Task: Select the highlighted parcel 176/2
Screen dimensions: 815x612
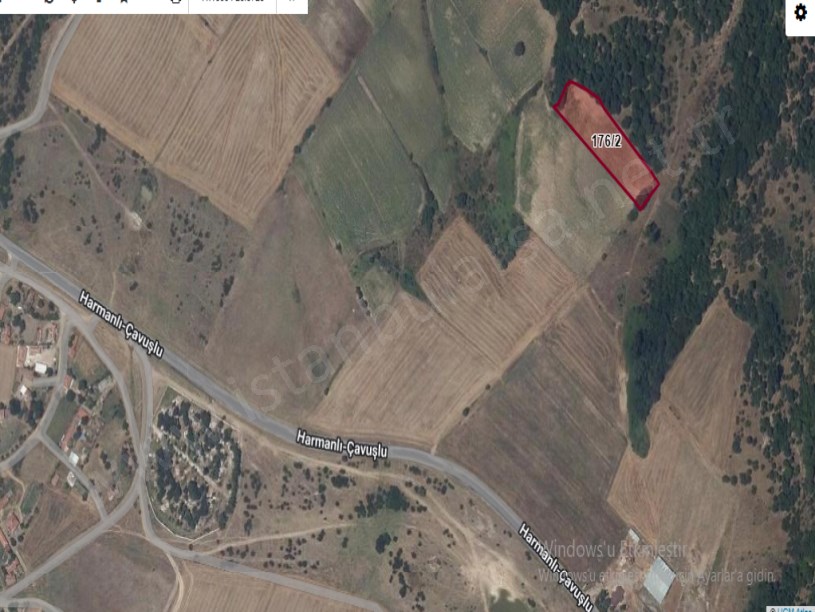Action: (x=606, y=143)
